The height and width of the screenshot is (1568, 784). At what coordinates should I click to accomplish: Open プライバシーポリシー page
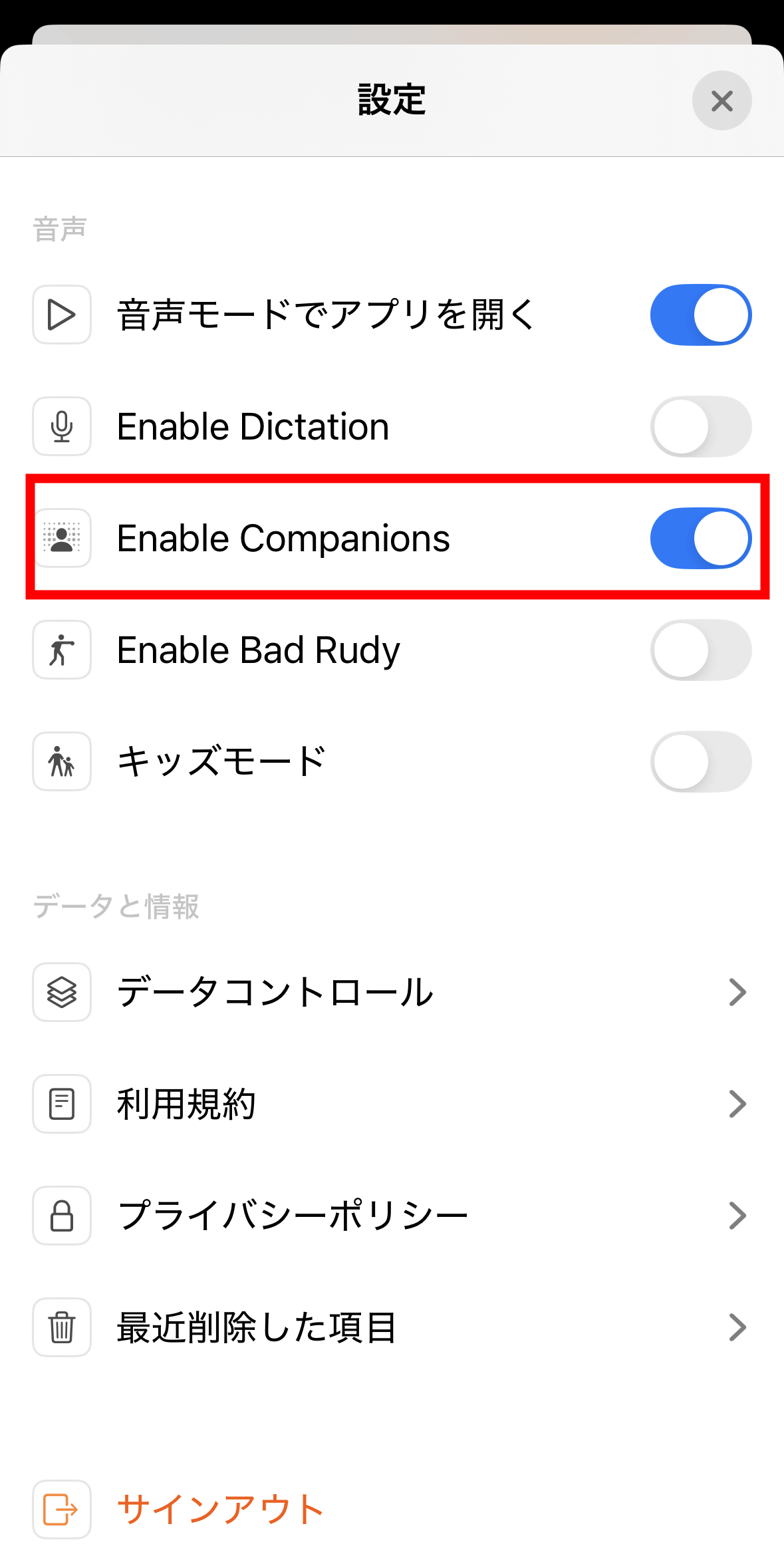(x=391, y=1216)
